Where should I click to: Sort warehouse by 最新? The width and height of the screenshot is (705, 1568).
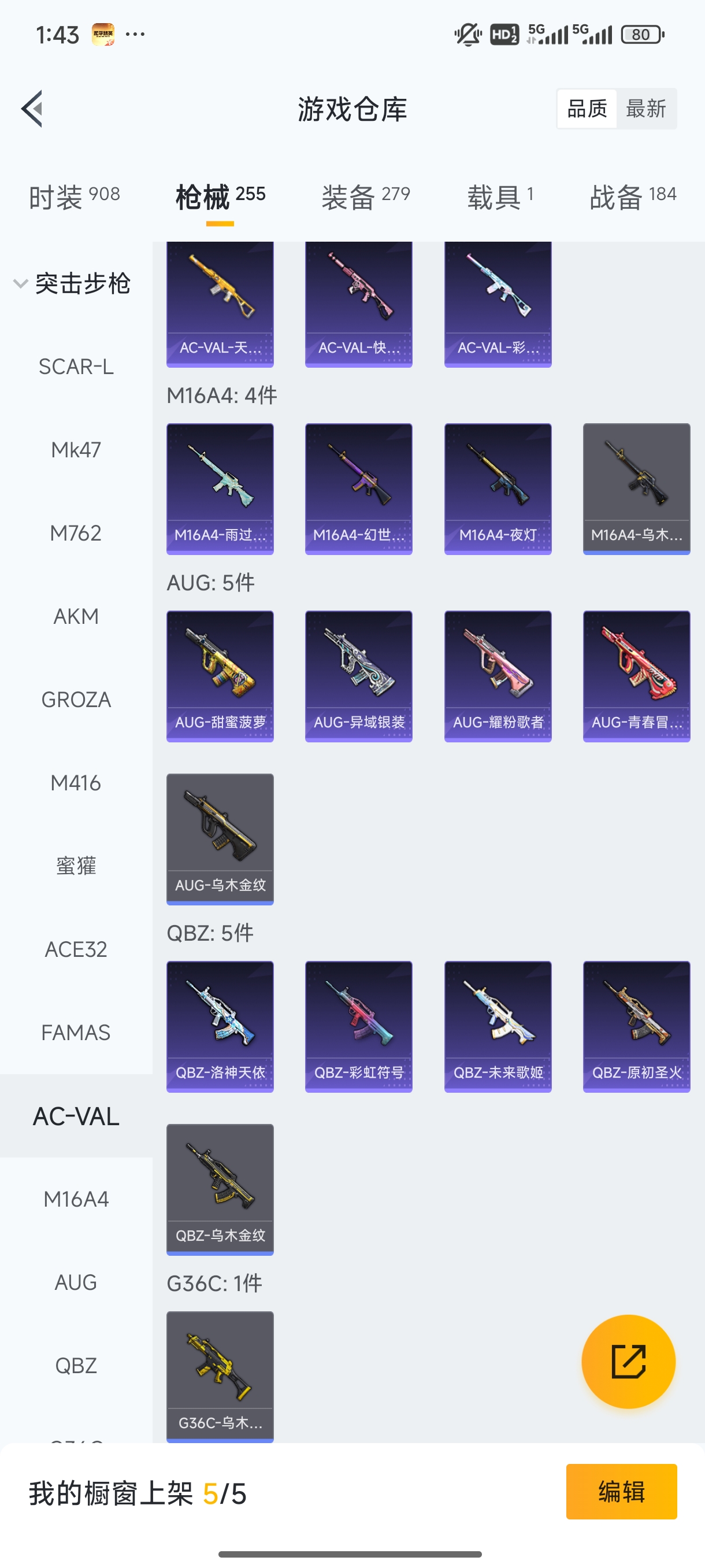pyautogui.click(x=645, y=109)
